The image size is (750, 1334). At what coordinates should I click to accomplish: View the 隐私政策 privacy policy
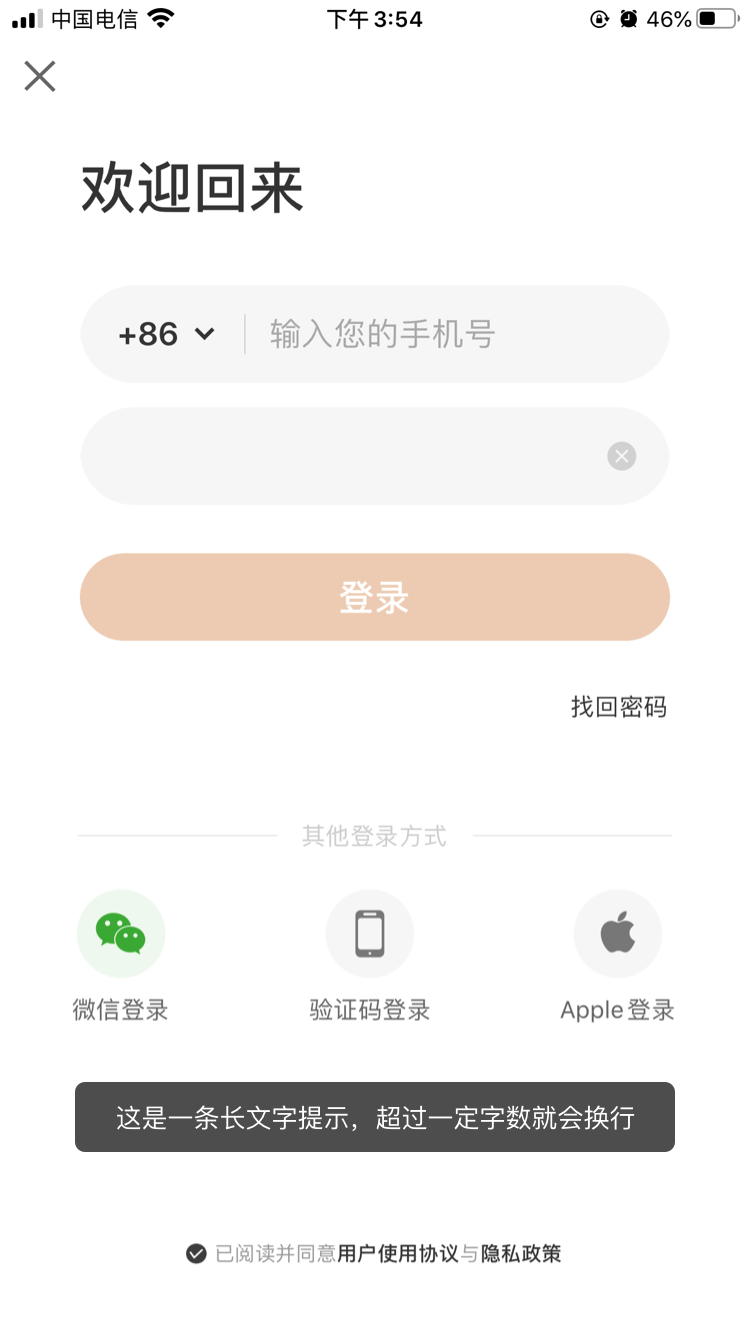click(x=521, y=1253)
